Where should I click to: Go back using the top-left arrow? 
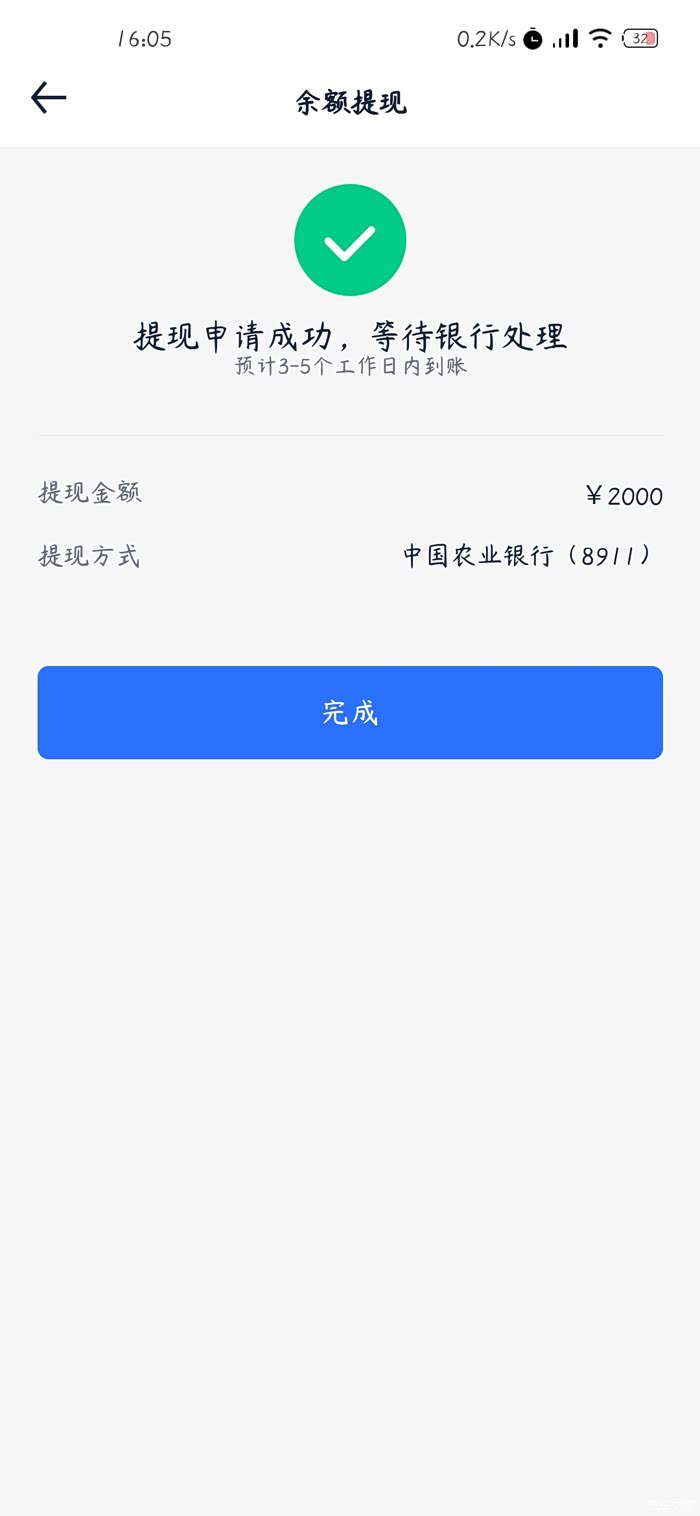click(x=48, y=97)
